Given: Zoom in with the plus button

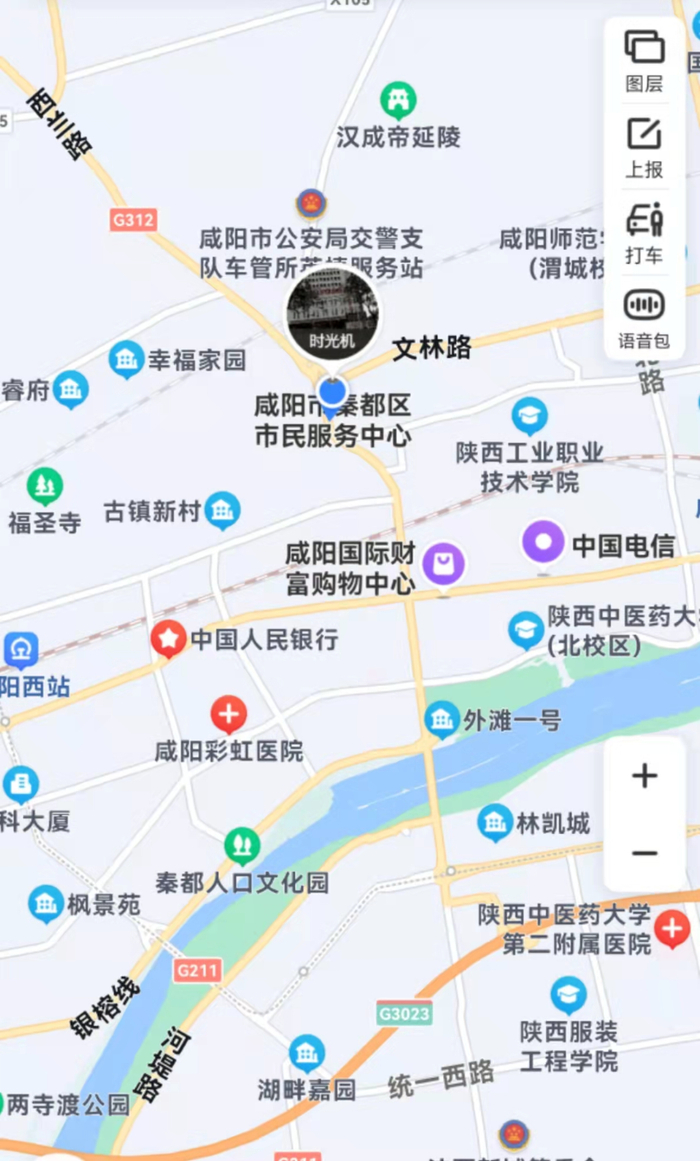Looking at the screenshot, I should point(644,775).
